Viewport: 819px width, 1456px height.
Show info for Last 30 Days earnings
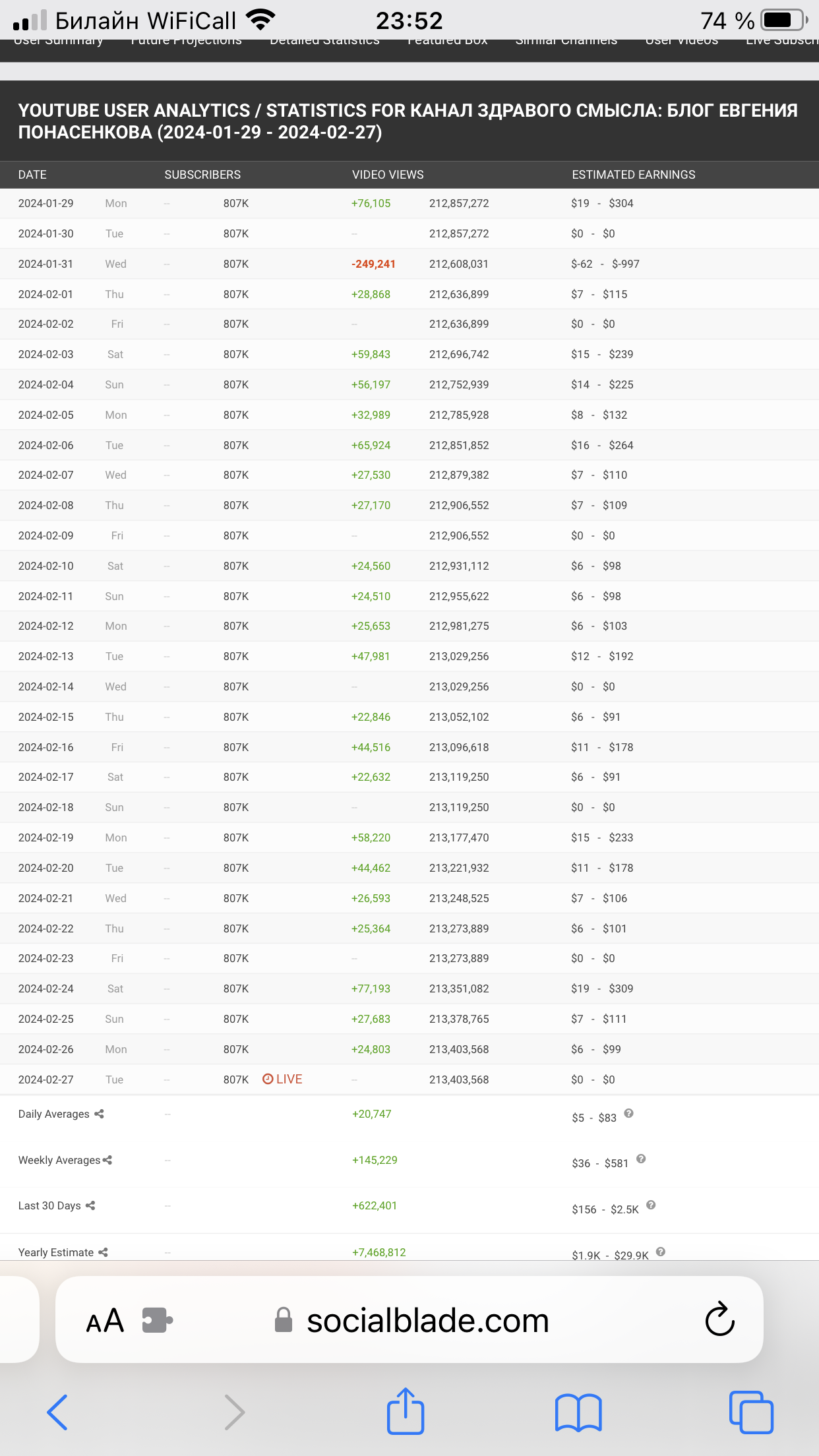(651, 1205)
